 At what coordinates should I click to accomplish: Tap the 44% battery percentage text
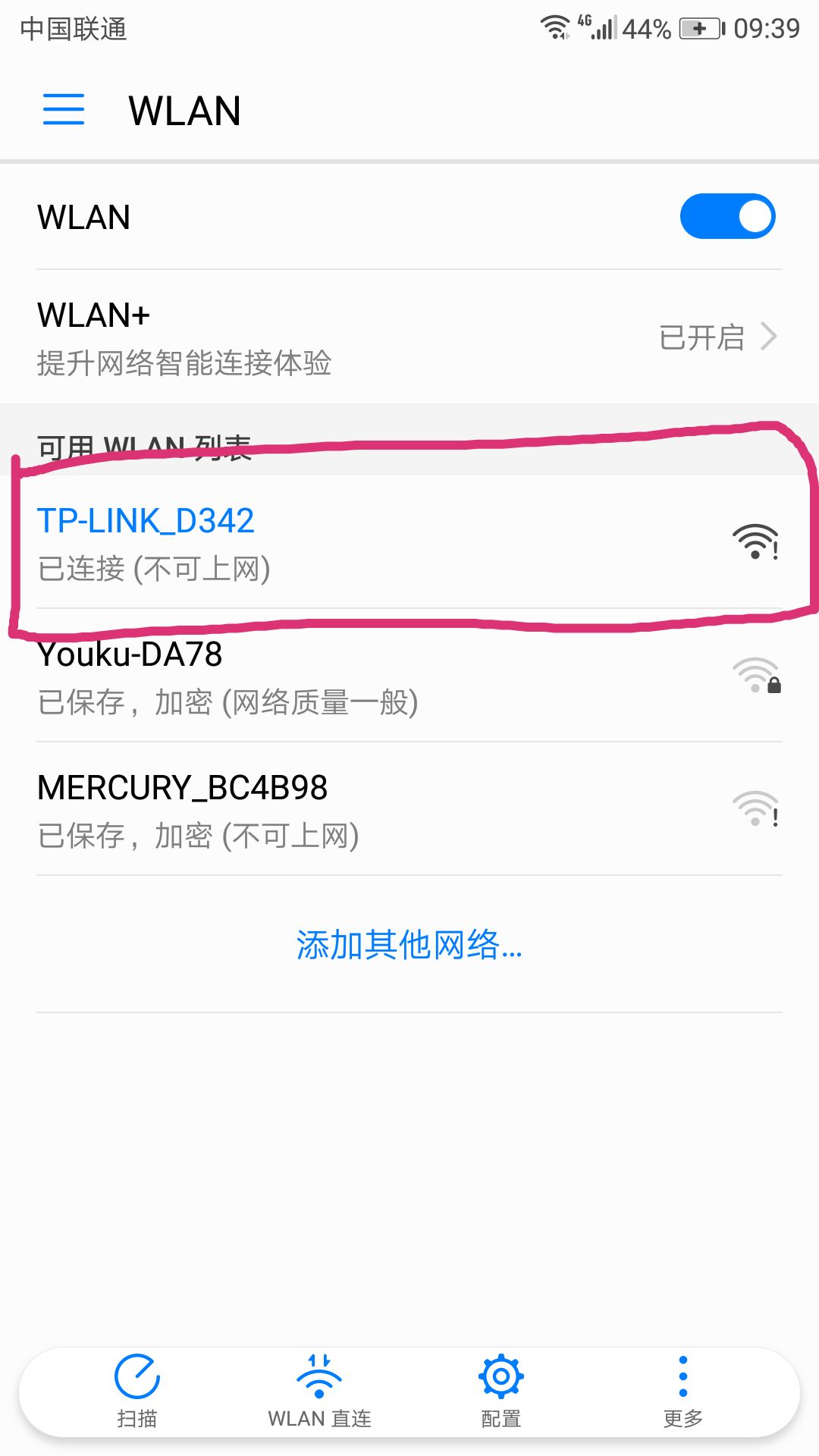645,28
